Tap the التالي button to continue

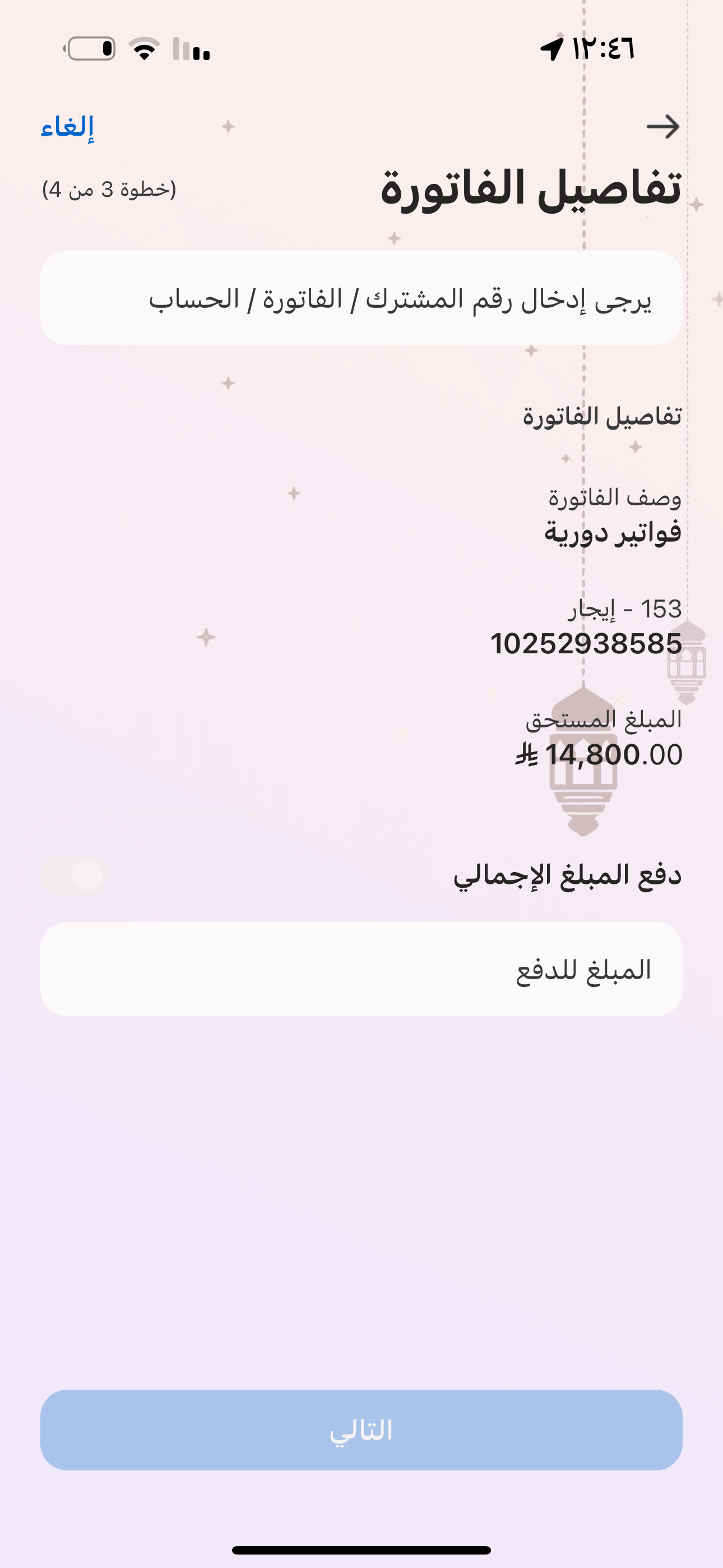tap(361, 1430)
